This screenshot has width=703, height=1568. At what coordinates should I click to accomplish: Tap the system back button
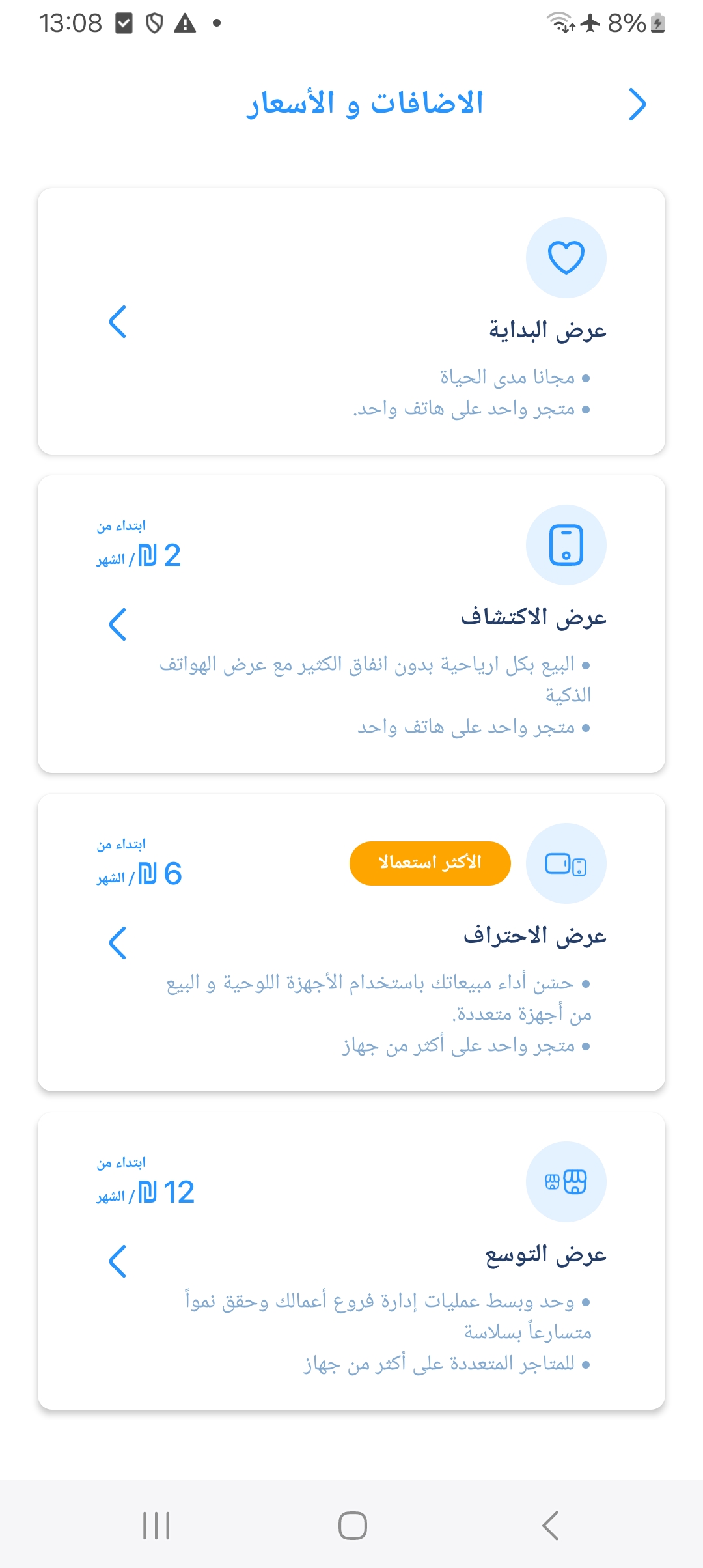click(550, 1525)
